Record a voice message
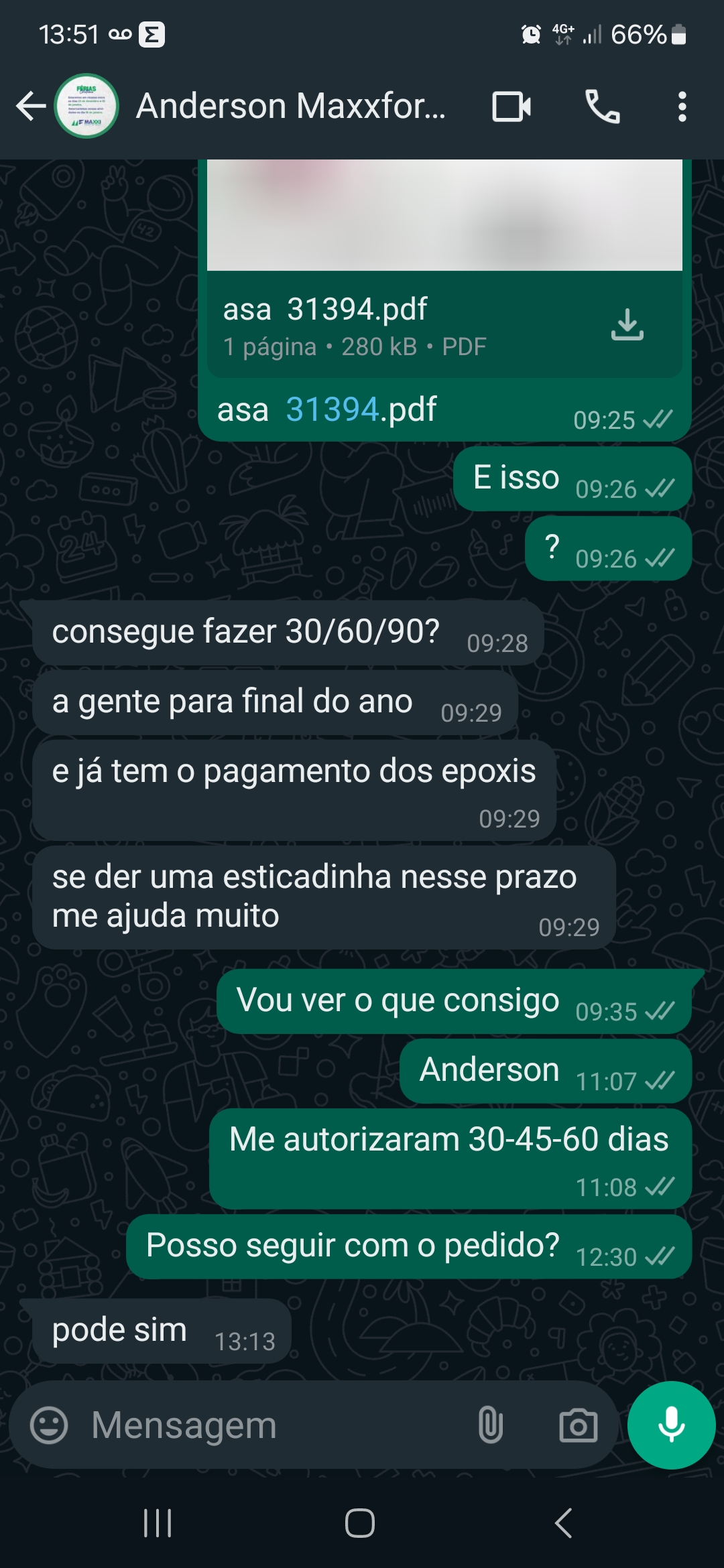This screenshot has width=724, height=1568. (671, 1425)
